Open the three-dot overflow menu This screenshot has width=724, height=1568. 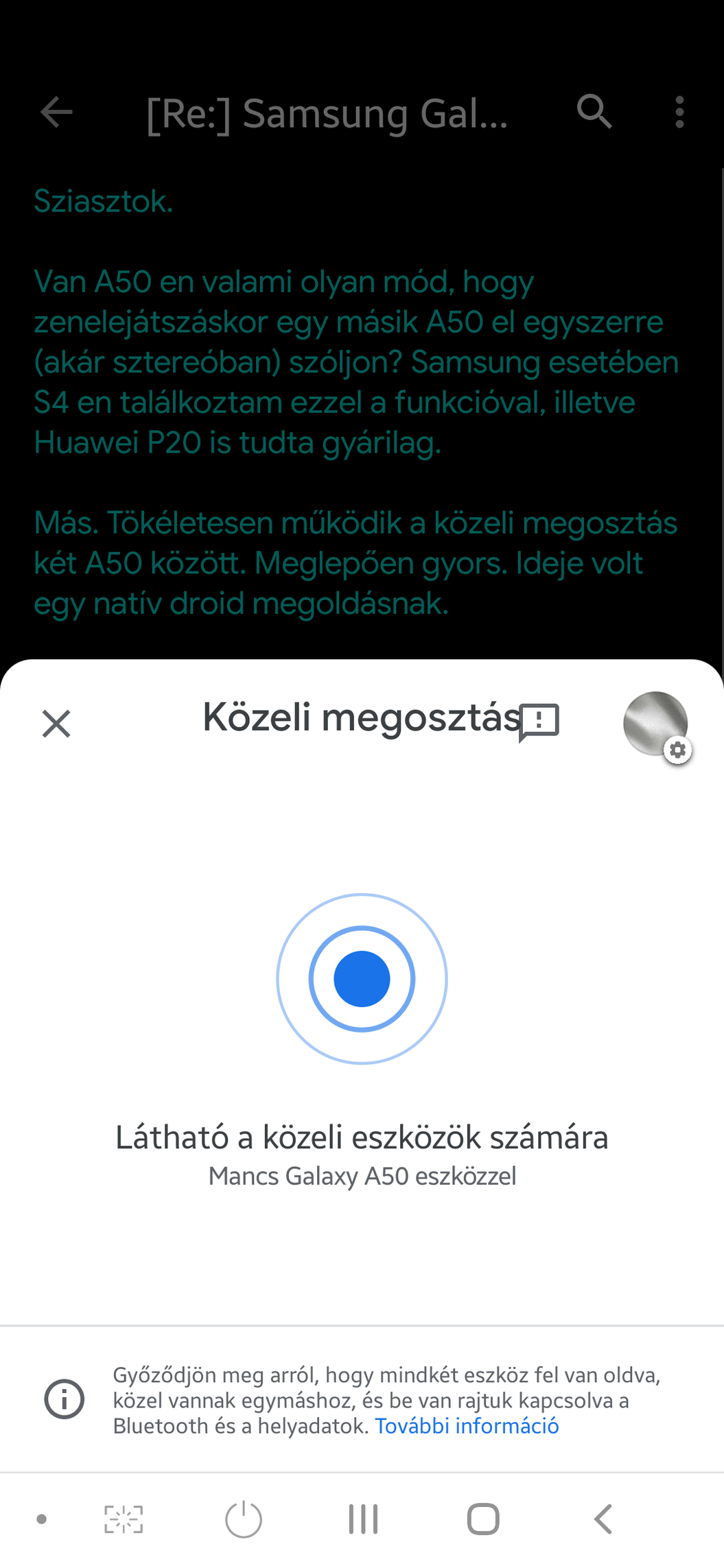[x=679, y=112]
